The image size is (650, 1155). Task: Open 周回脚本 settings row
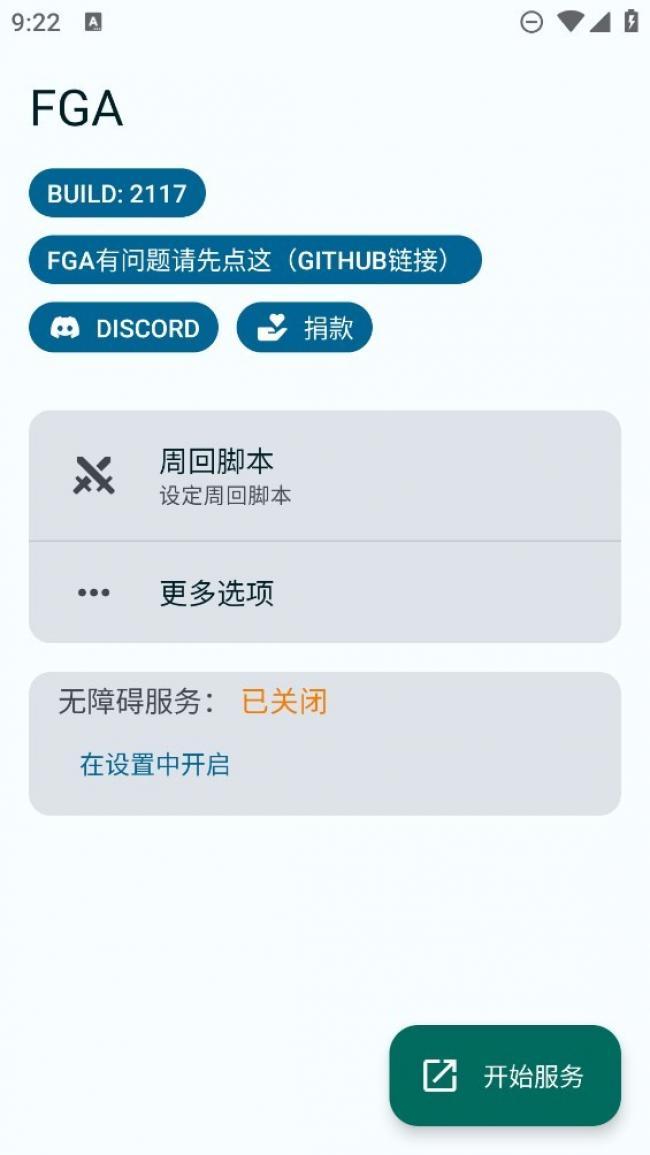point(324,476)
